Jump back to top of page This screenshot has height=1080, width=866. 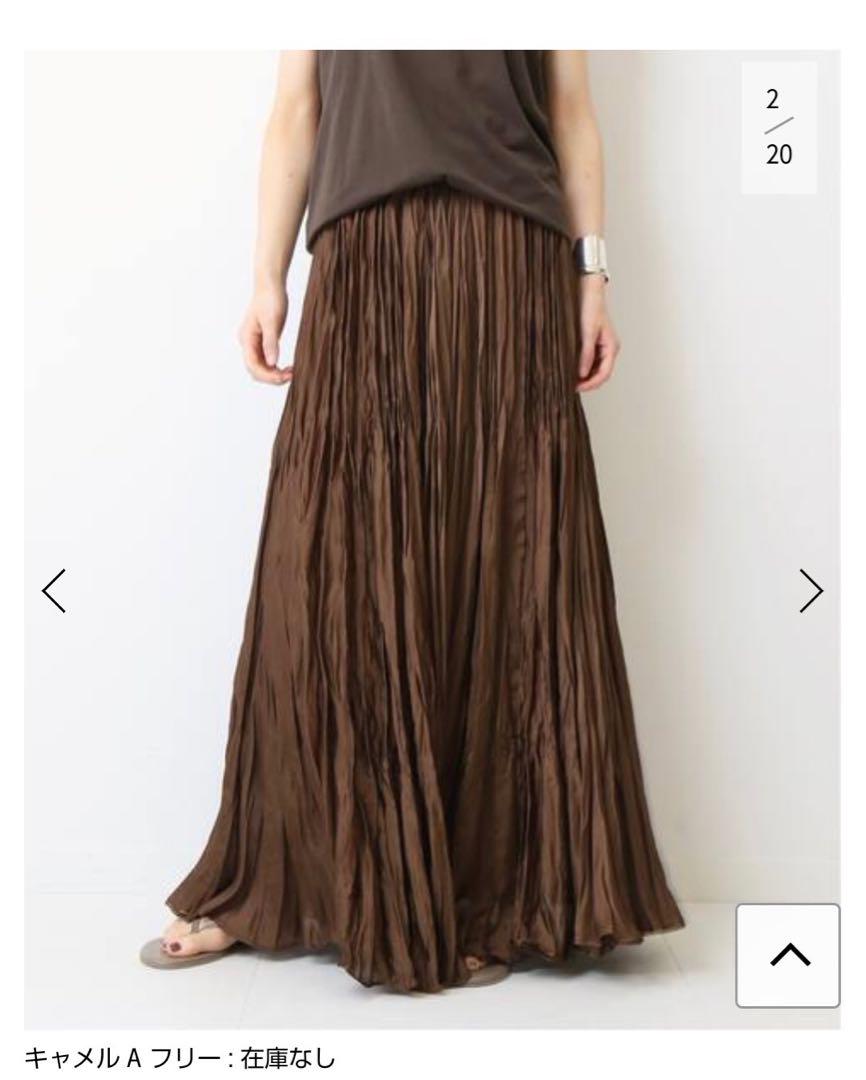(x=788, y=956)
